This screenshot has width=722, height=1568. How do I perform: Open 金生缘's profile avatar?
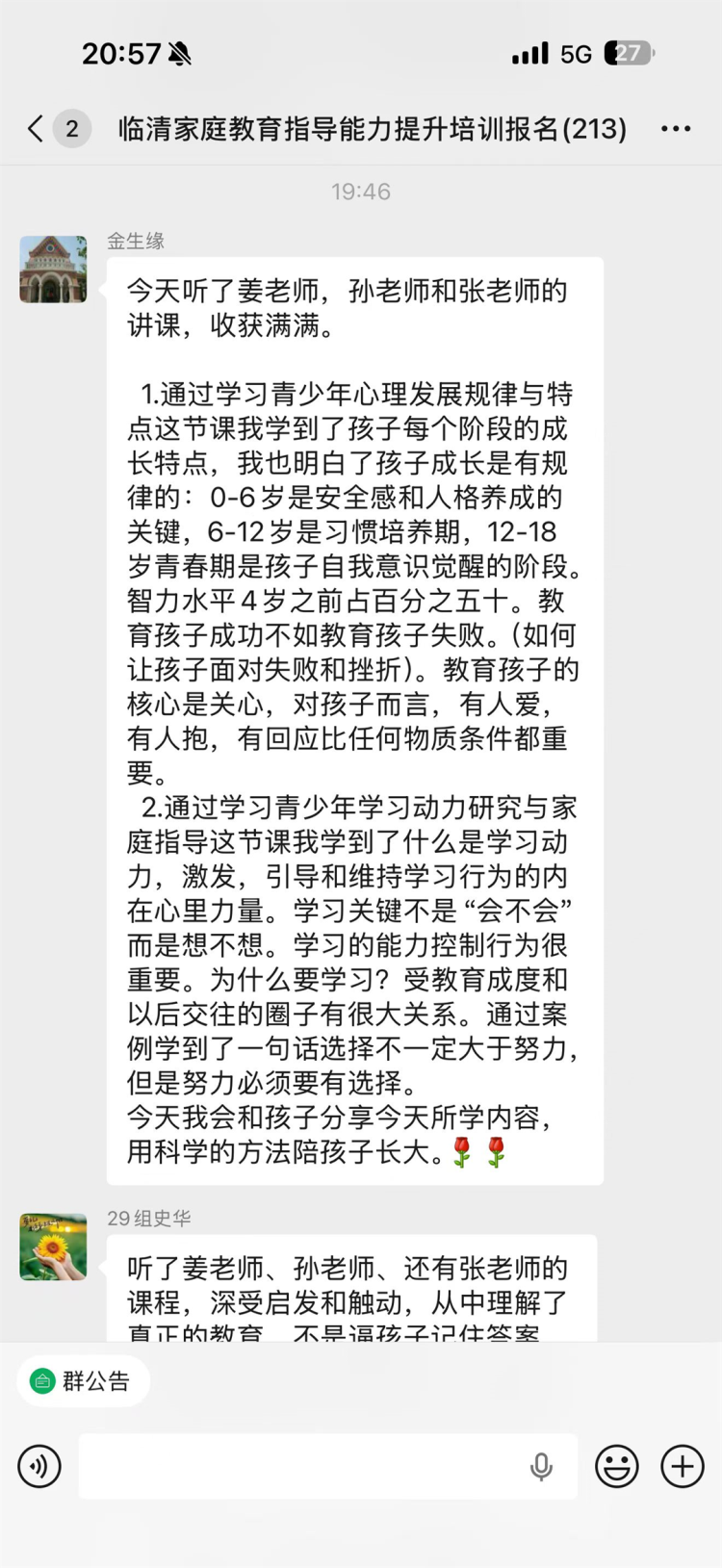click(x=53, y=270)
